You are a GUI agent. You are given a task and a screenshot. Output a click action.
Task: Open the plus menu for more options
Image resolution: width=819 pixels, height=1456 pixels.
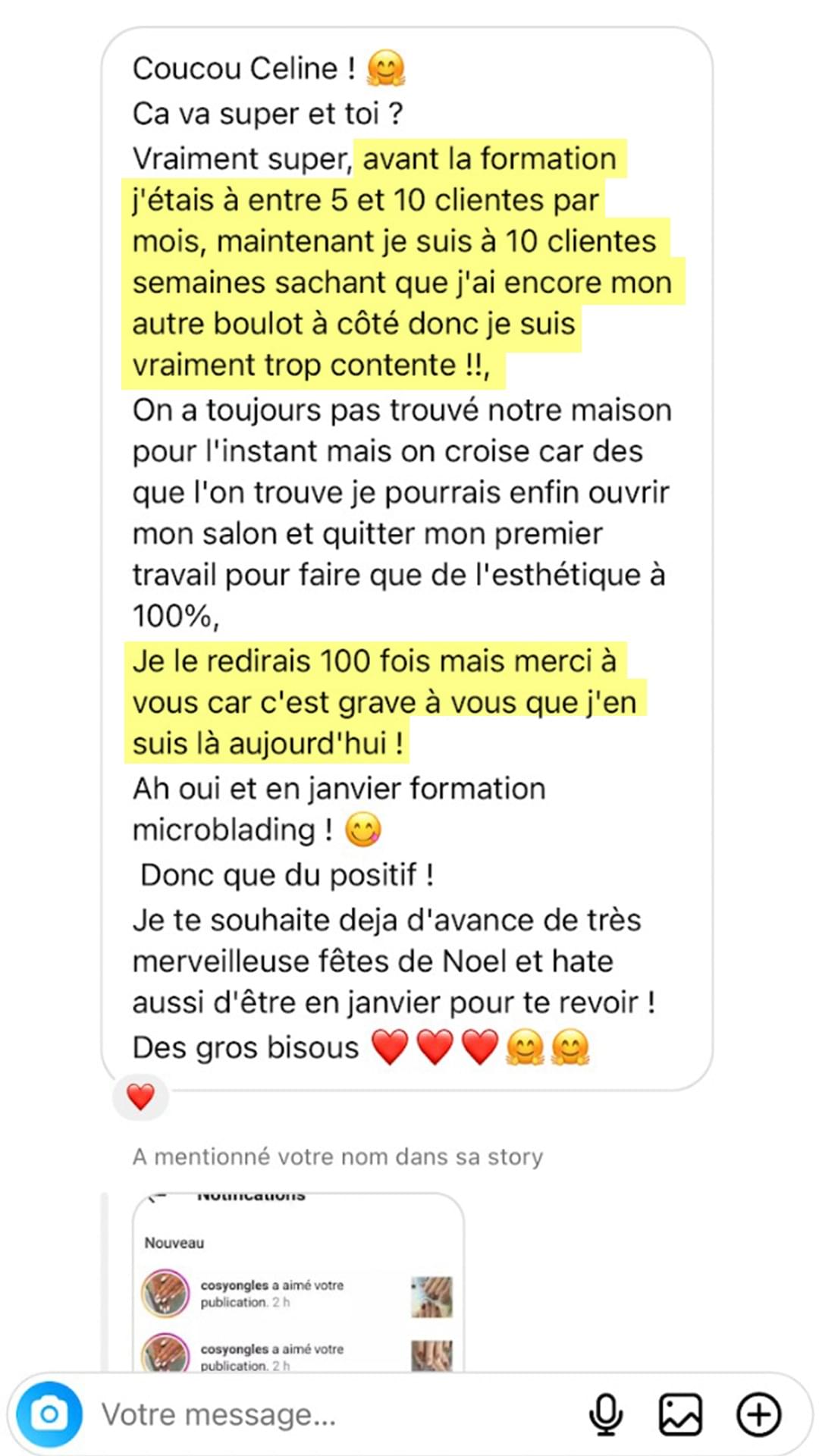click(x=758, y=1414)
